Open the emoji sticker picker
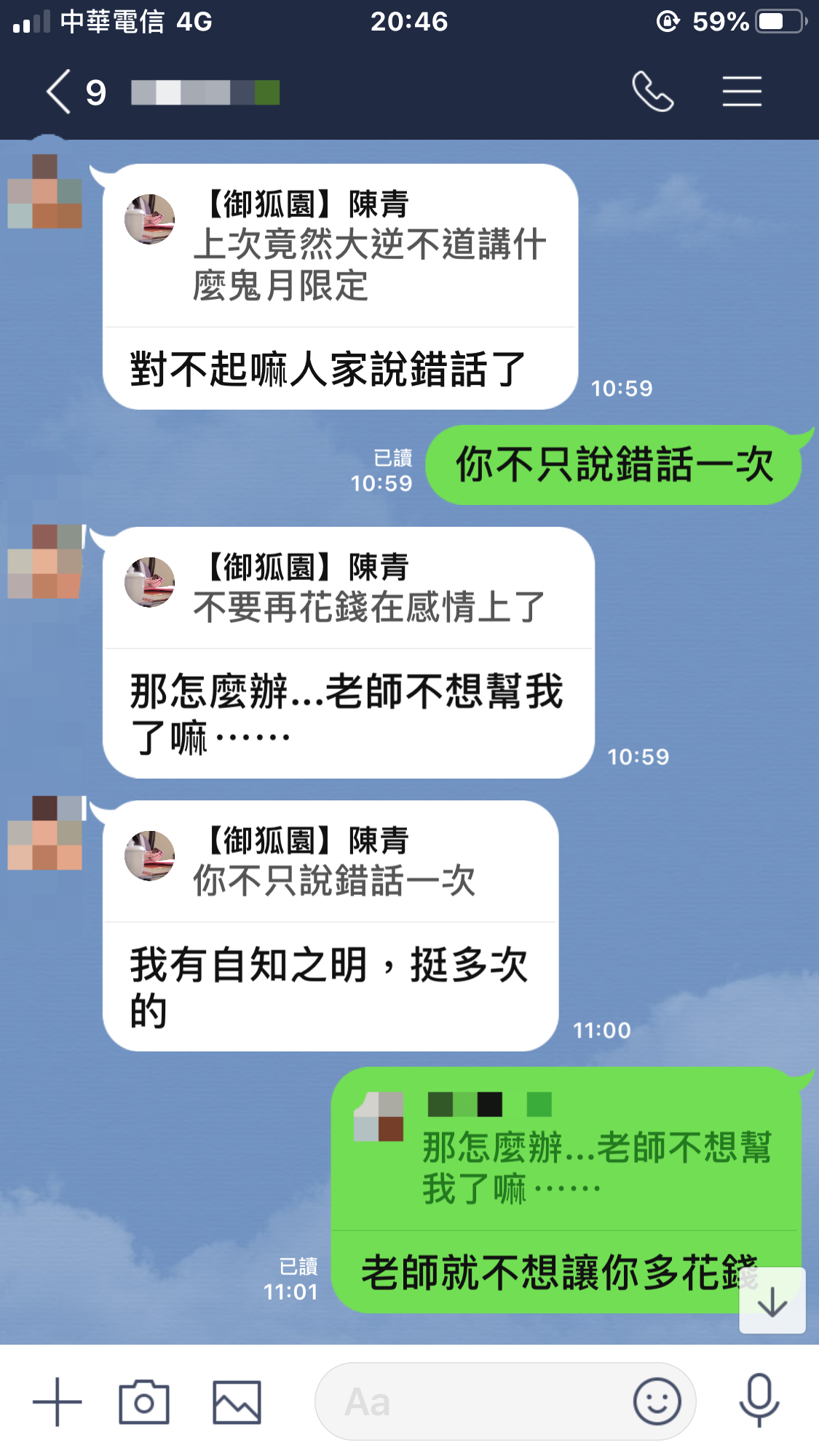 [657, 1401]
